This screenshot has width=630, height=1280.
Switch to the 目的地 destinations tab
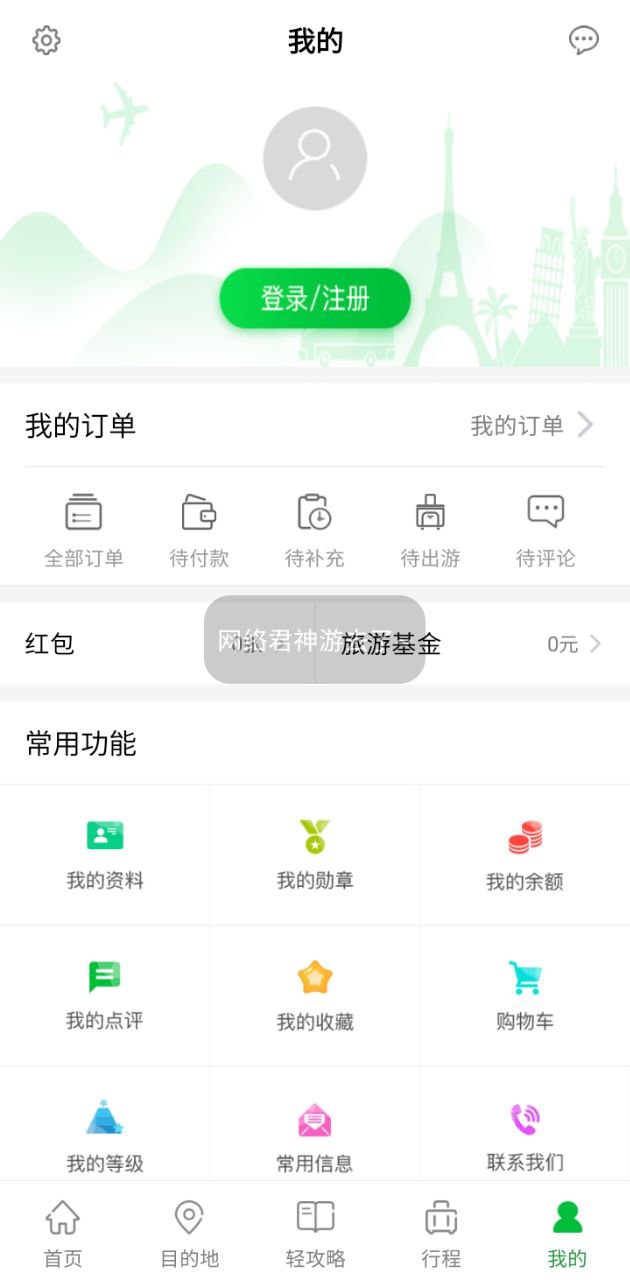click(x=189, y=1232)
